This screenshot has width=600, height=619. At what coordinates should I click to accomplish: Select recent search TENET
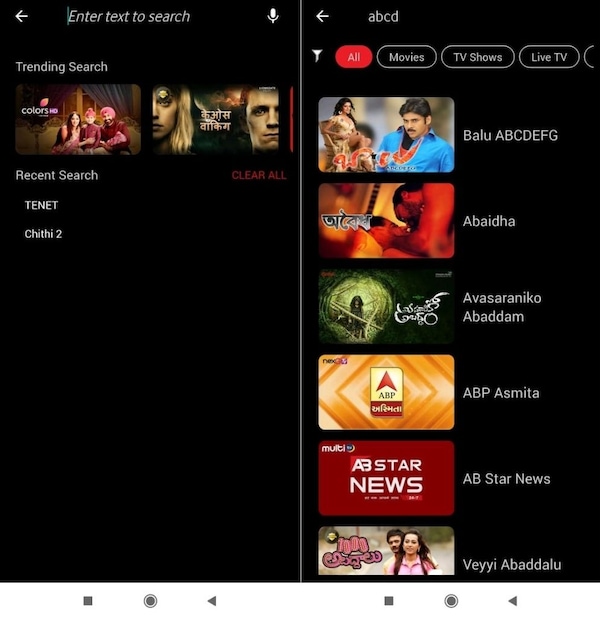(x=42, y=205)
